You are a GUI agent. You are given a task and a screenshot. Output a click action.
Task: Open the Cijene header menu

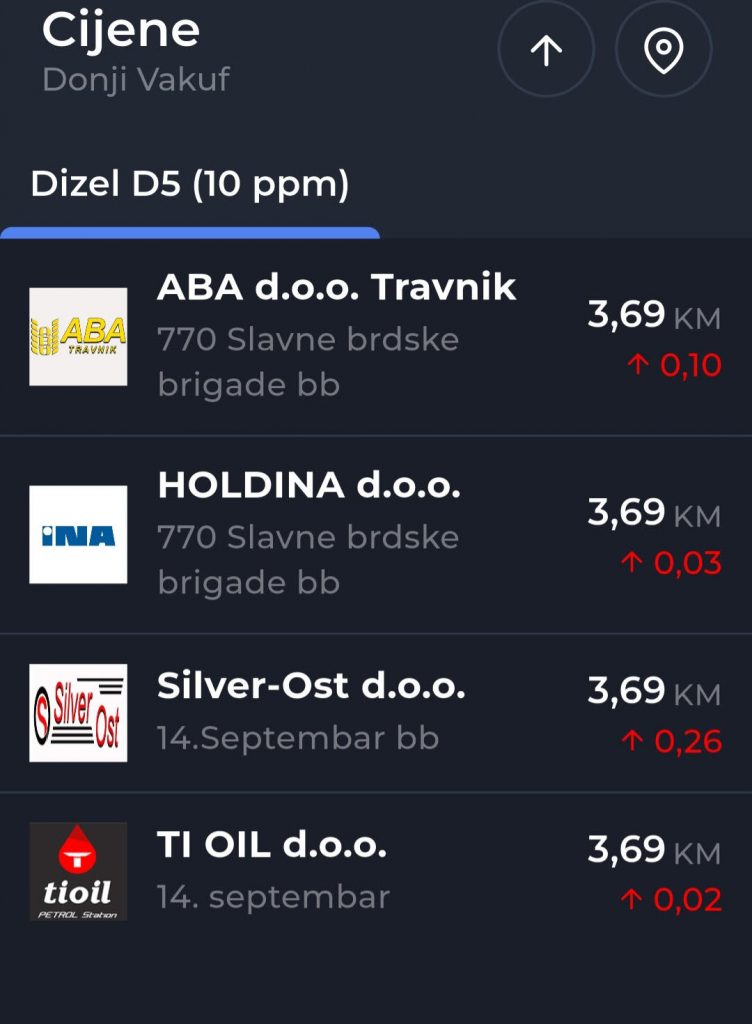click(x=120, y=30)
